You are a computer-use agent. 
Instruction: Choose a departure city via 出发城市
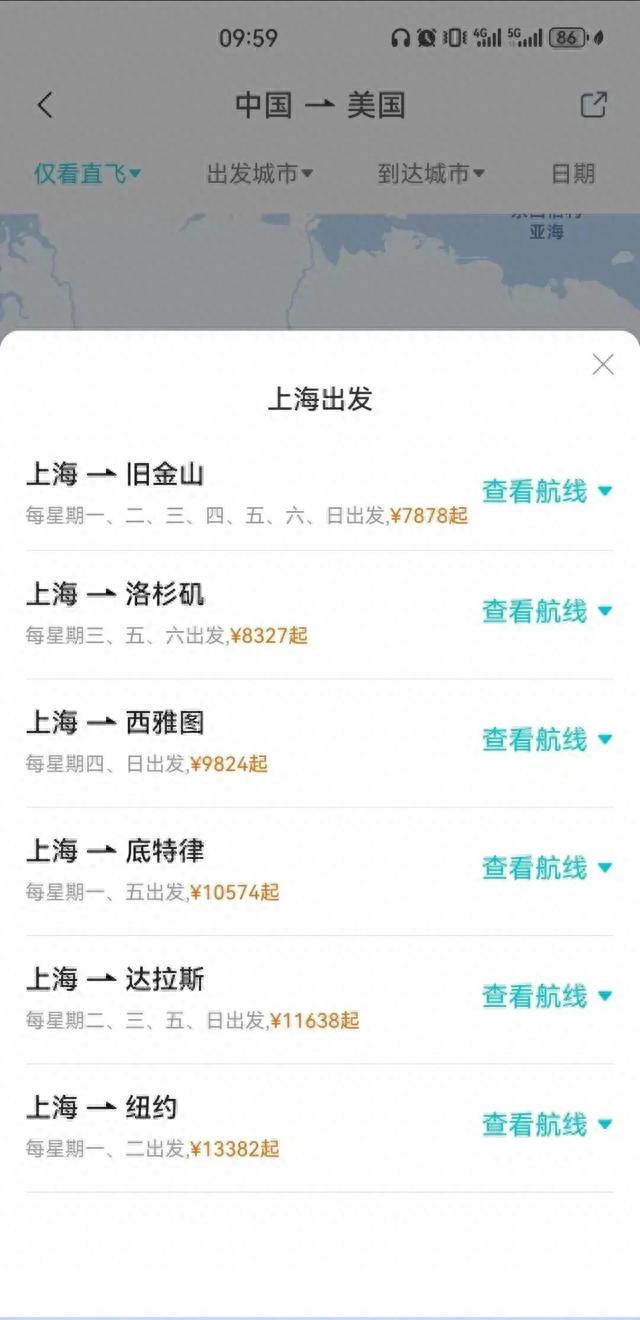coord(259,174)
